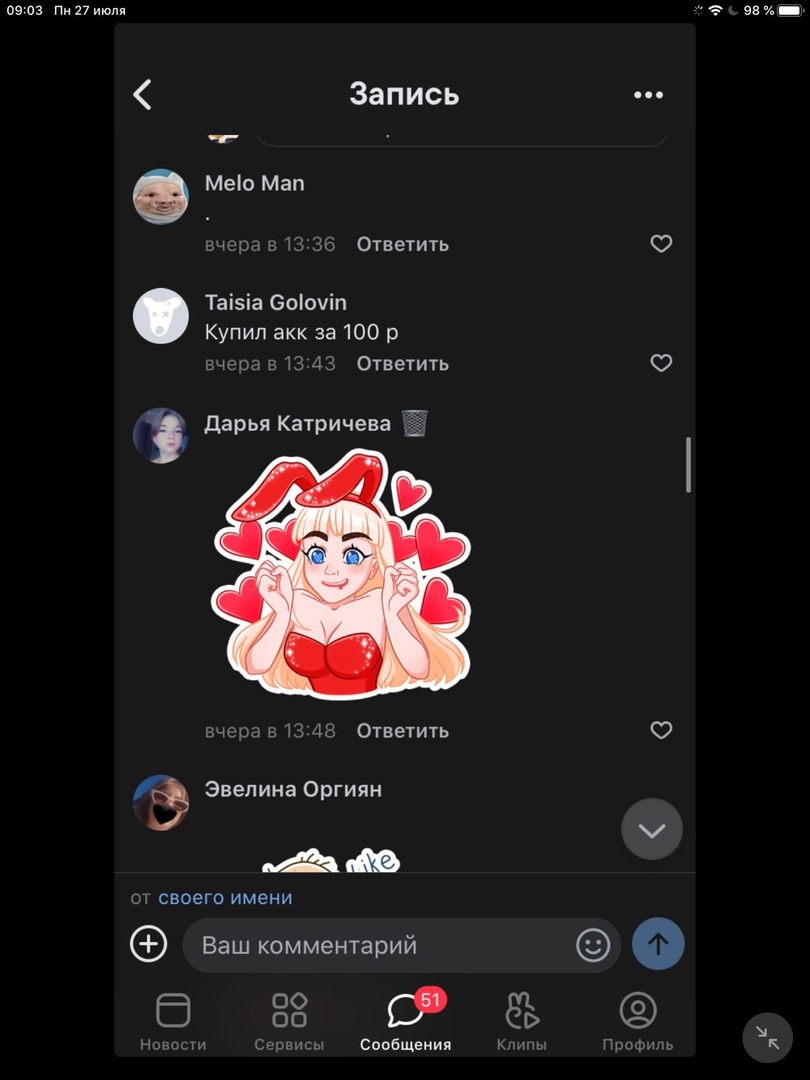Image resolution: width=810 pixels, height=1080 pixels.
Task: Send the comment with arrow button
Action: [x=658, y=944]
